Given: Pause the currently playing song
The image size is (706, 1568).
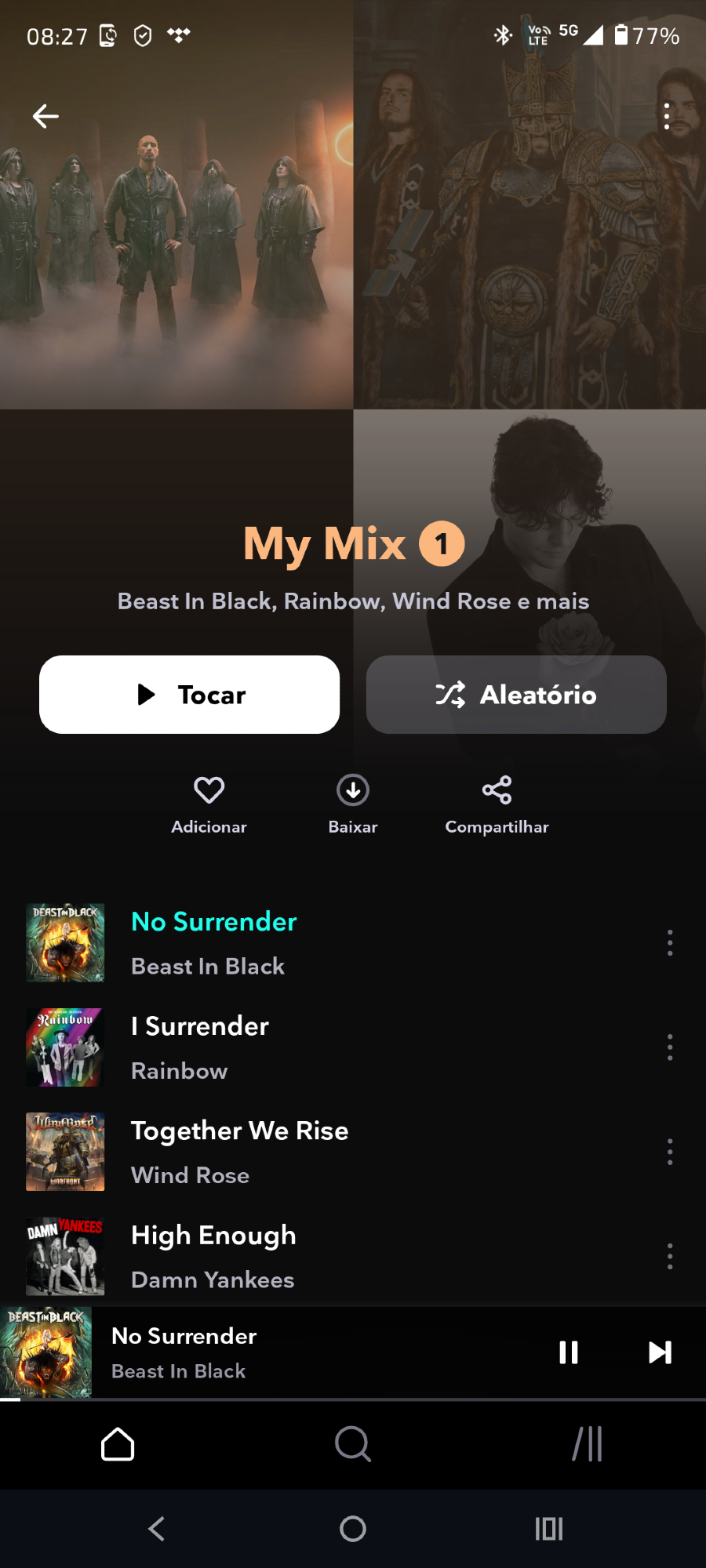Looking at the screenshot, I should [569, 1352].
